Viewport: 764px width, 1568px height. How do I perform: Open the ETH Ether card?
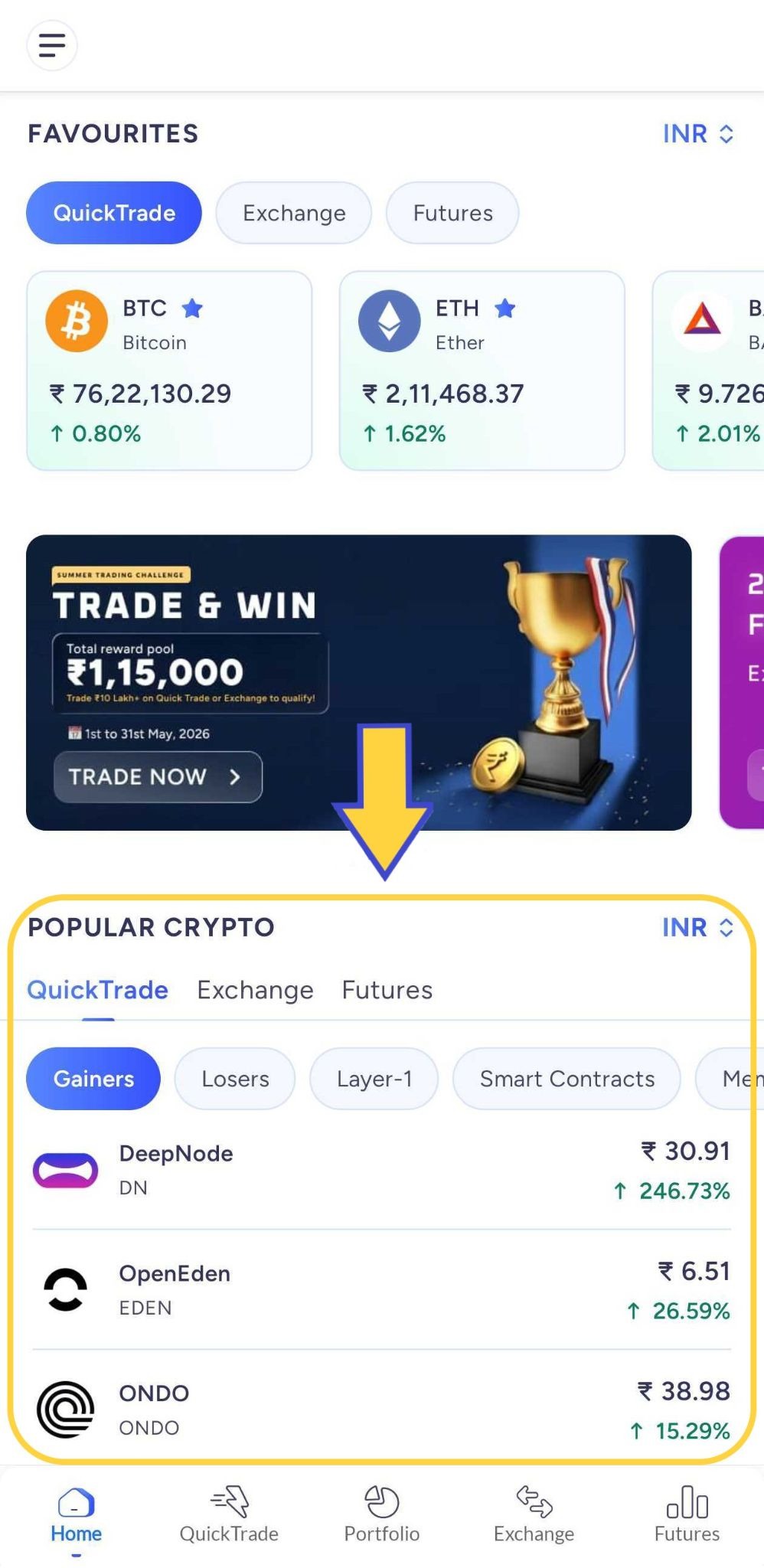(482, 371)
